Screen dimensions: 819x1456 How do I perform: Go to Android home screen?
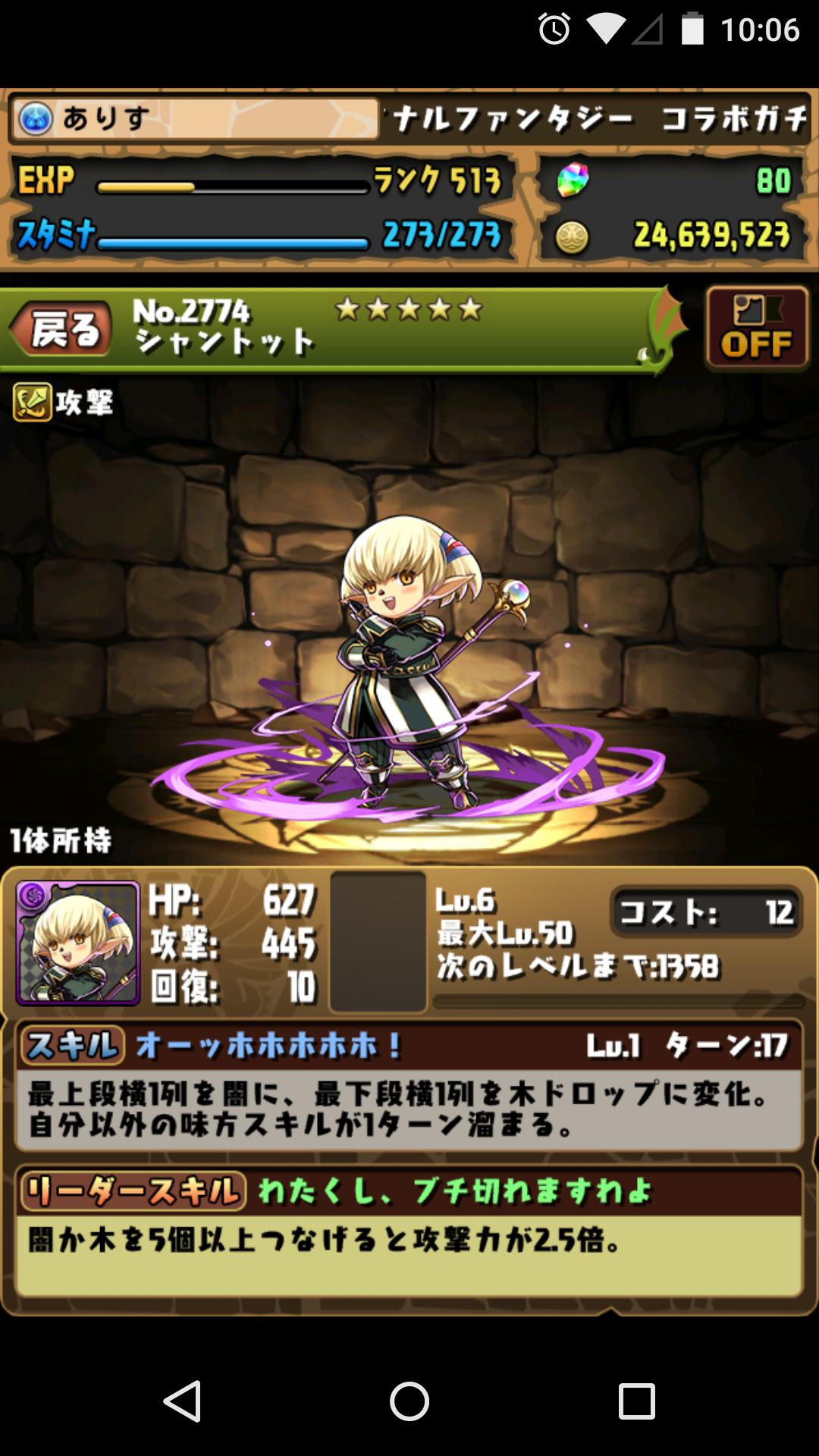[409, 1401]
